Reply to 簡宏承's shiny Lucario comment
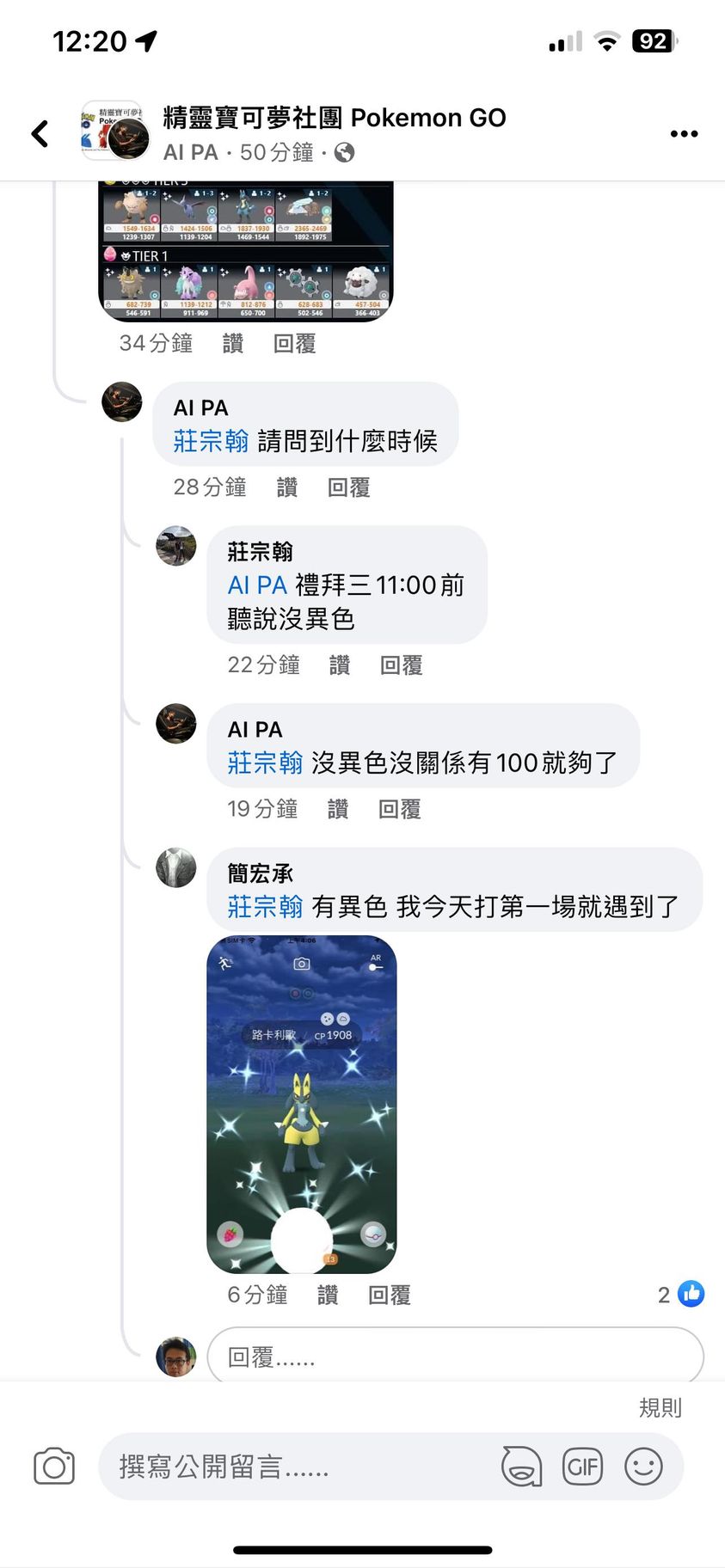 pyautogui.click(x=389, y=1295)
